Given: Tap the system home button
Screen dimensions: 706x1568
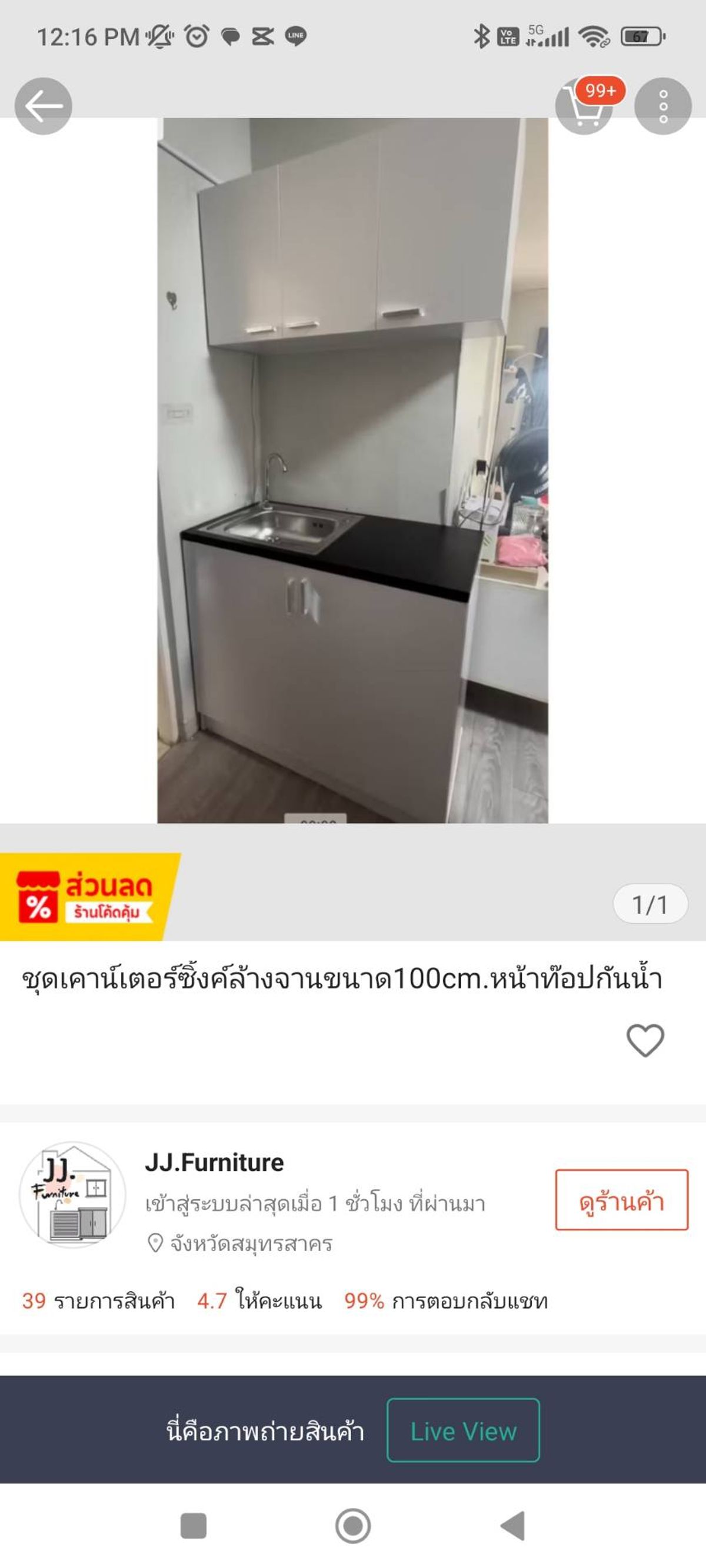Looking at the screenshot, I should [x=352, y=1526].
